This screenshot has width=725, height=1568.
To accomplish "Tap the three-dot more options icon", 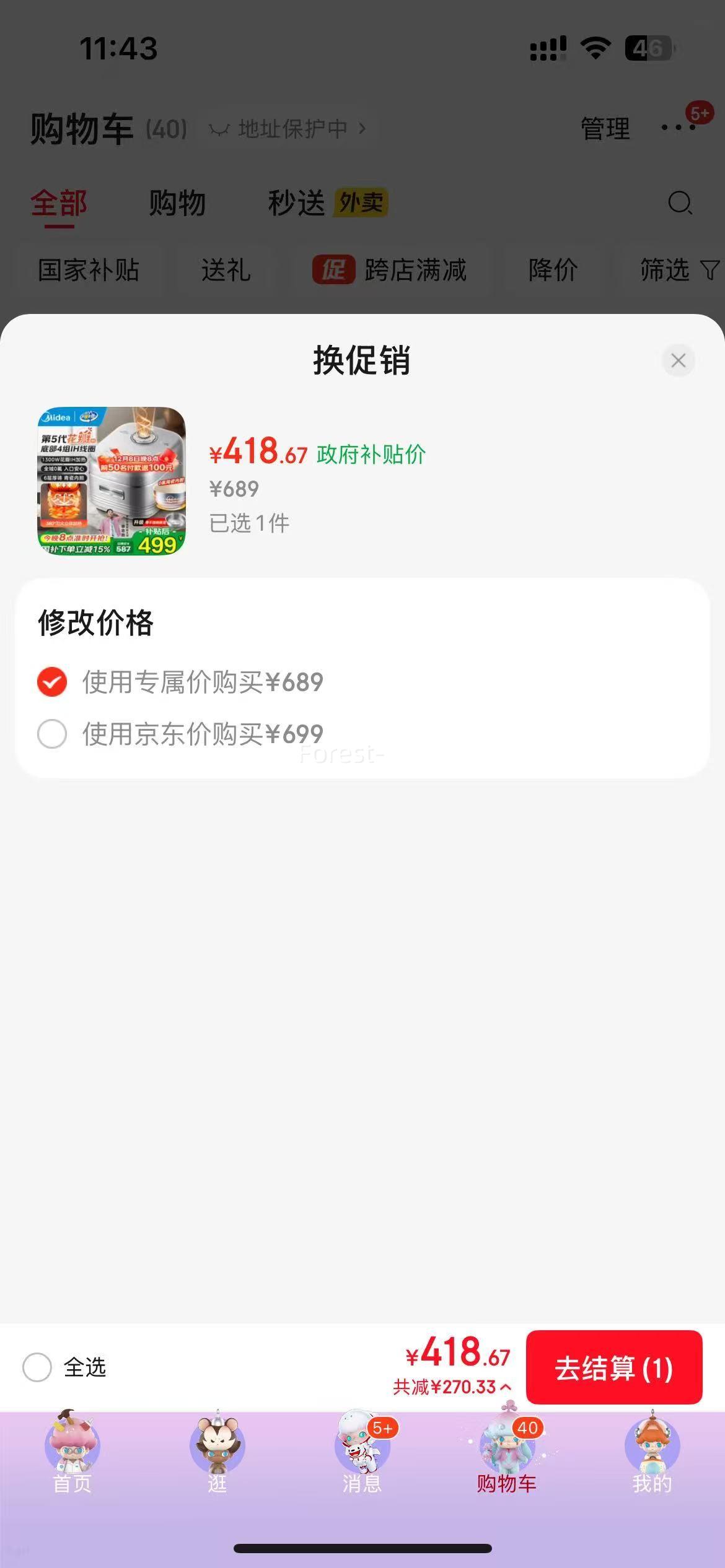I will pos(675,129).
